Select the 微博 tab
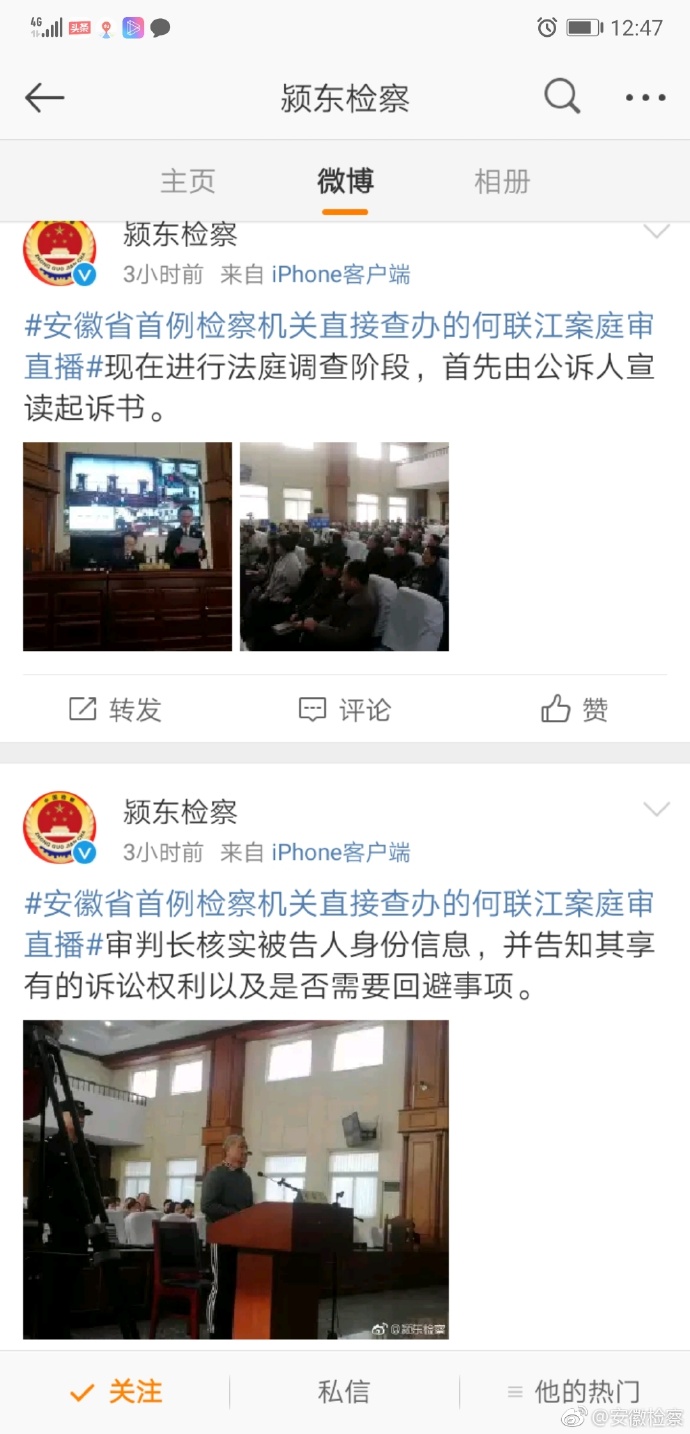Viewport: 690px width, 1434px height. 345,182
